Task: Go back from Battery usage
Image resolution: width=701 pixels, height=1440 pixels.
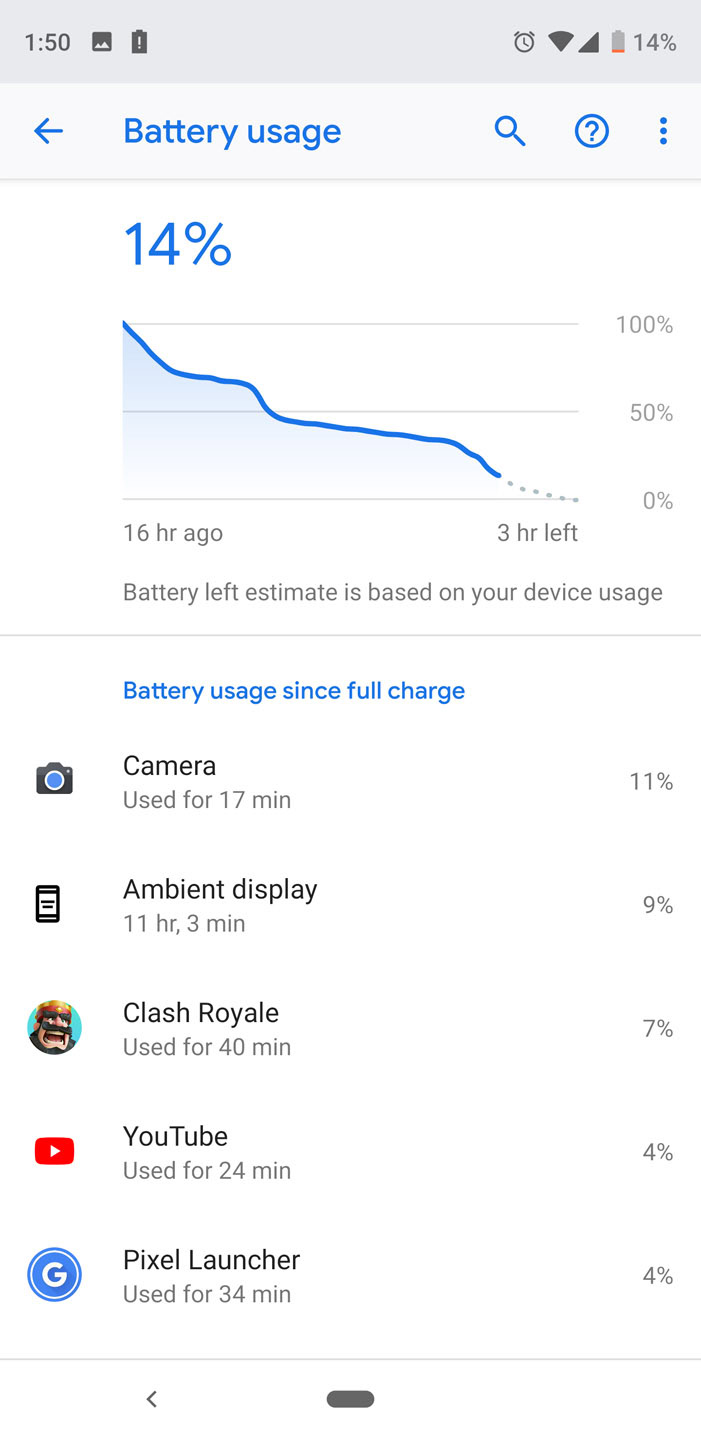Action: tap(48, 131)
